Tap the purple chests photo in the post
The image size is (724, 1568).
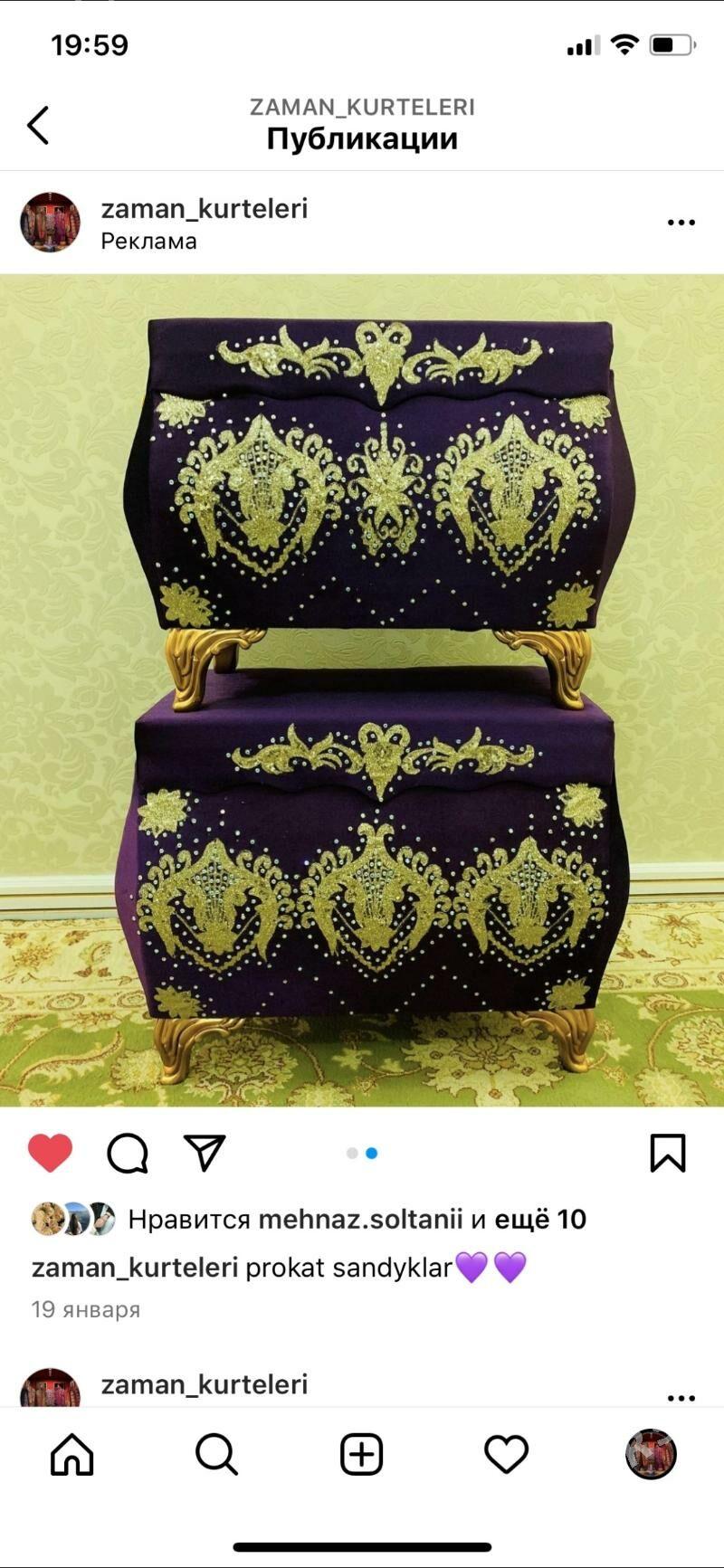point(362,689)
